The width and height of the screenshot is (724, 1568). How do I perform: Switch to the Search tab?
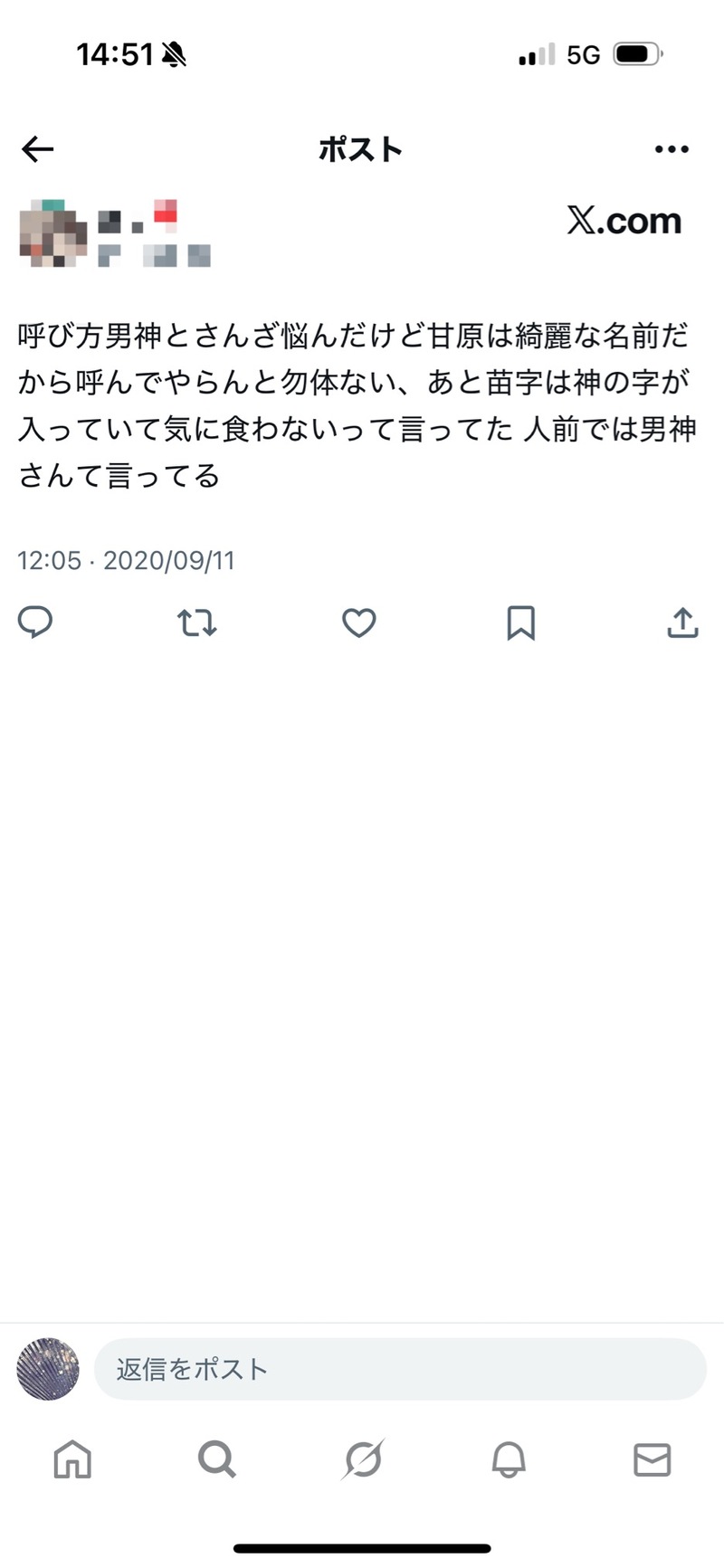pyautogui.click(x=217, y=1459)
